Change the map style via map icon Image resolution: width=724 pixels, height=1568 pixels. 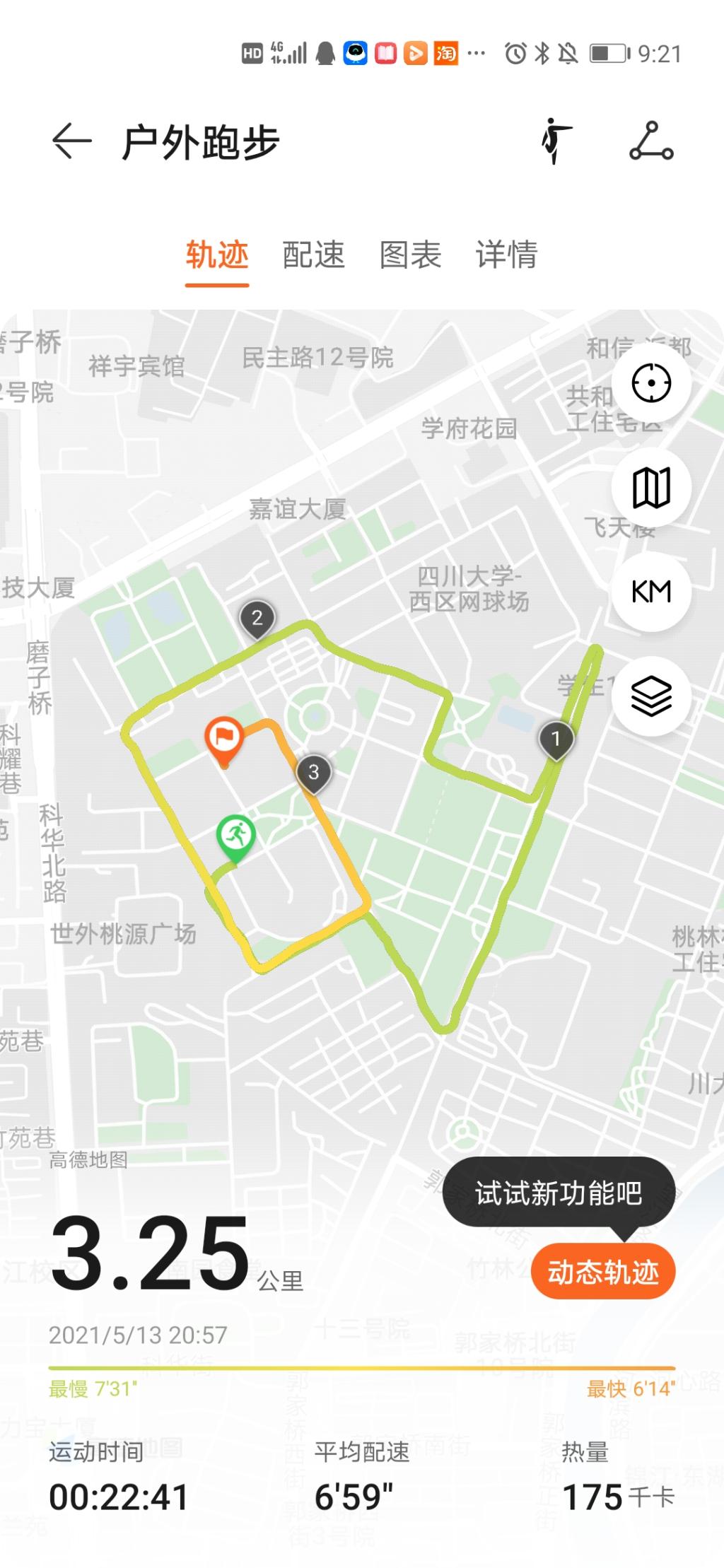click(x=650, y=488)
